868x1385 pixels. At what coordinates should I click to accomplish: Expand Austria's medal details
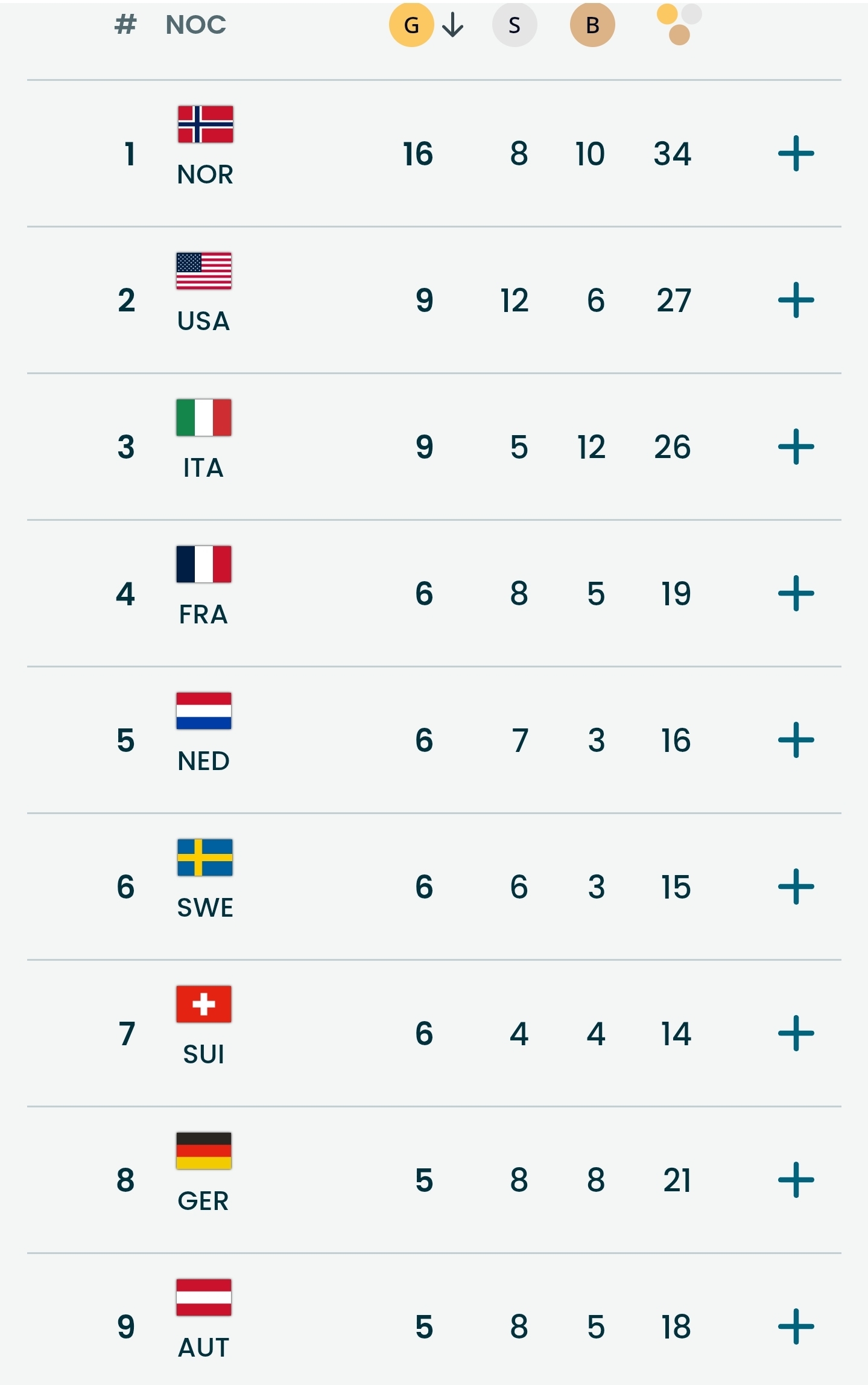point(796,1326)
